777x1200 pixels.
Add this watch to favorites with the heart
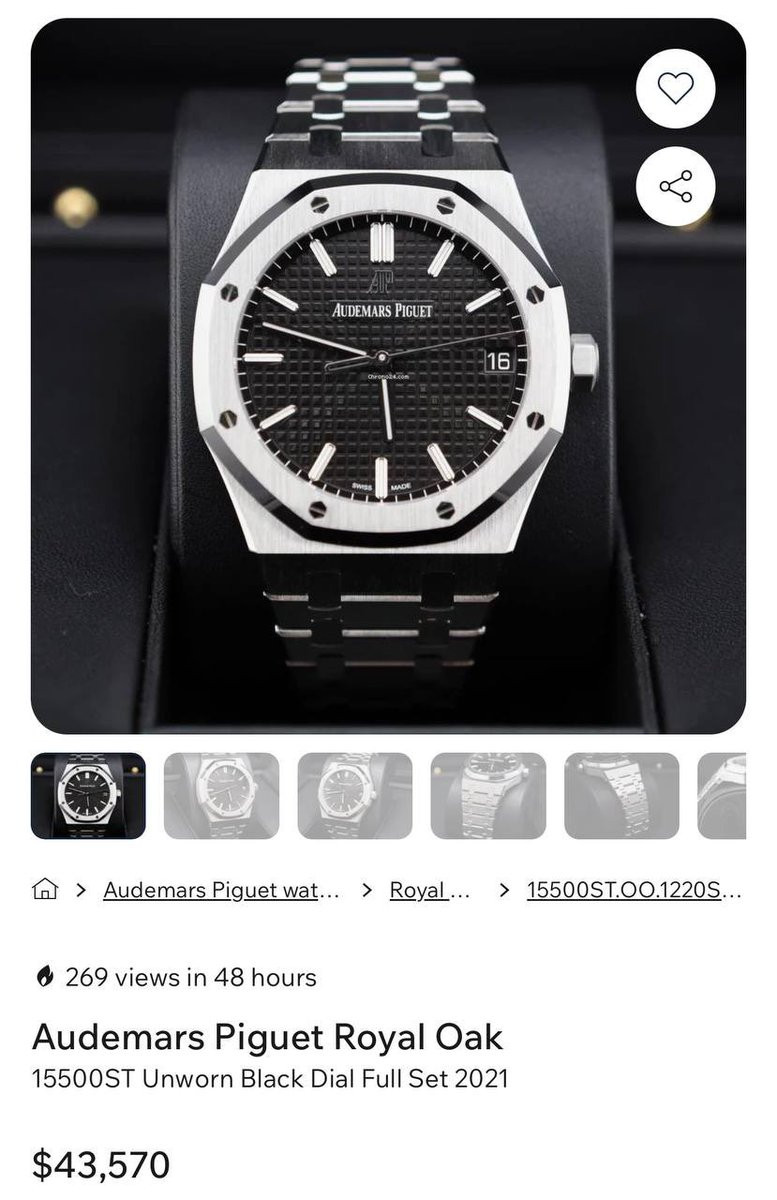pos(675,88)
